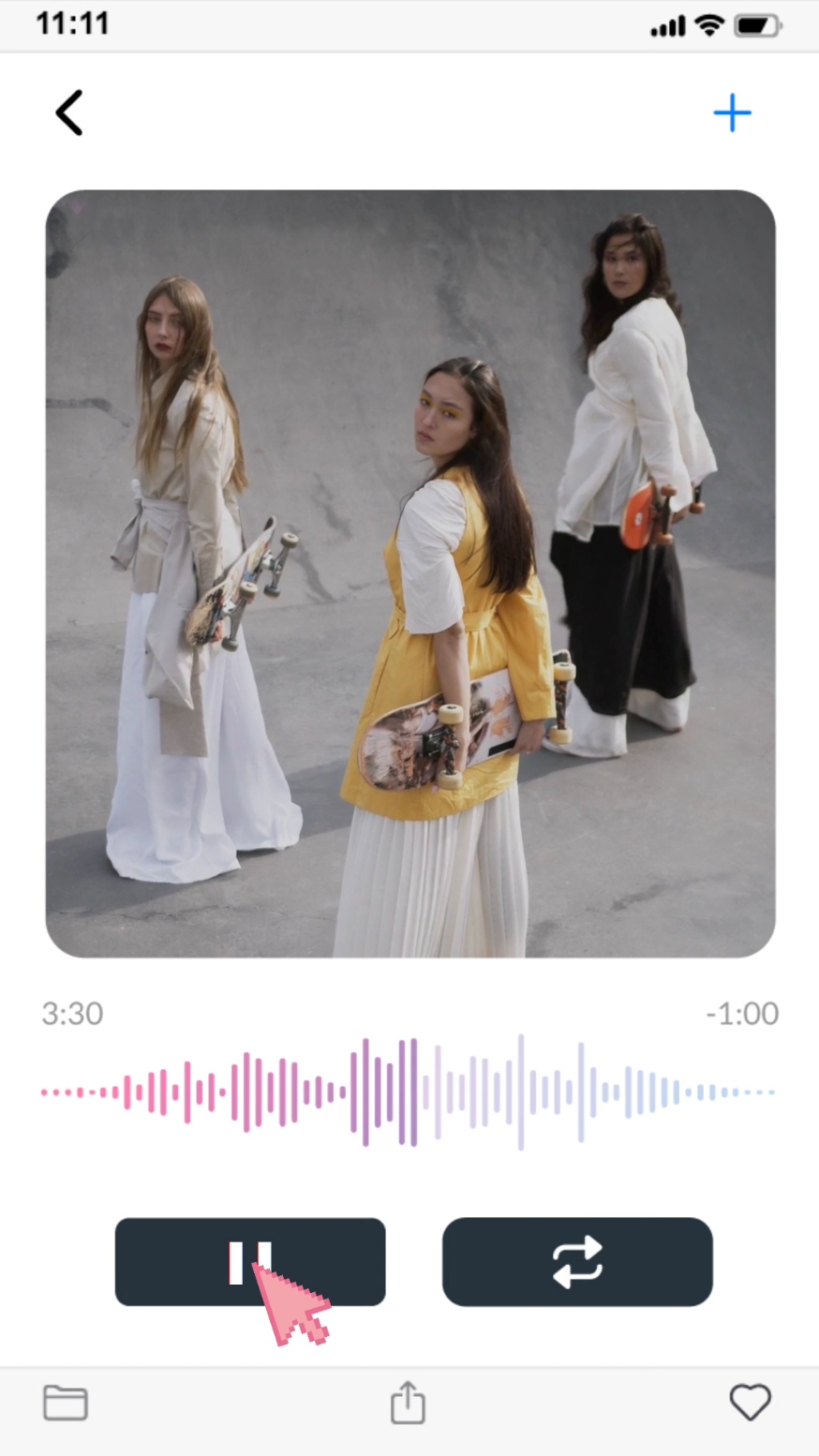Share this track
The image size is (819, 1456).
[408, 1403]
